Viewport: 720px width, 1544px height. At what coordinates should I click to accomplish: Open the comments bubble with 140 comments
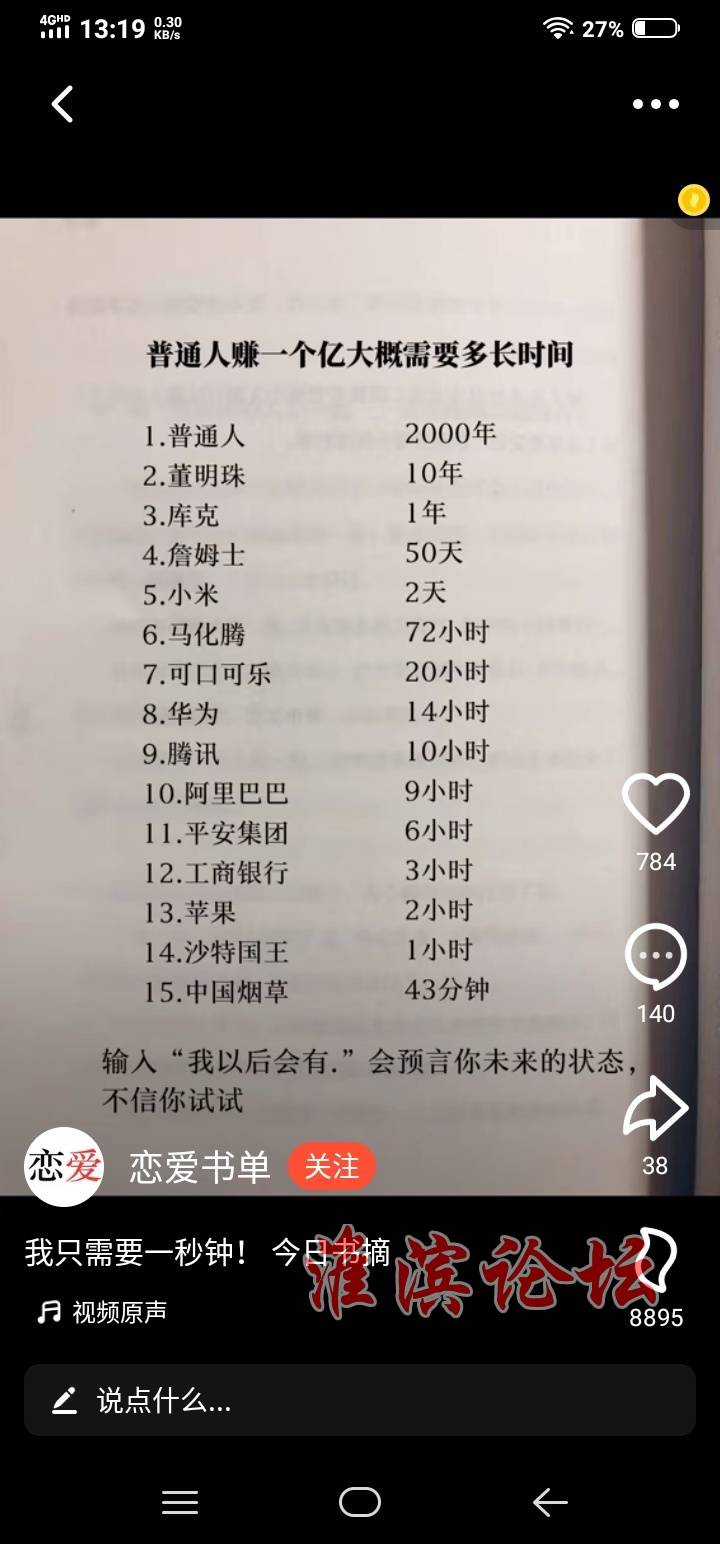click(x=656, y=957)
